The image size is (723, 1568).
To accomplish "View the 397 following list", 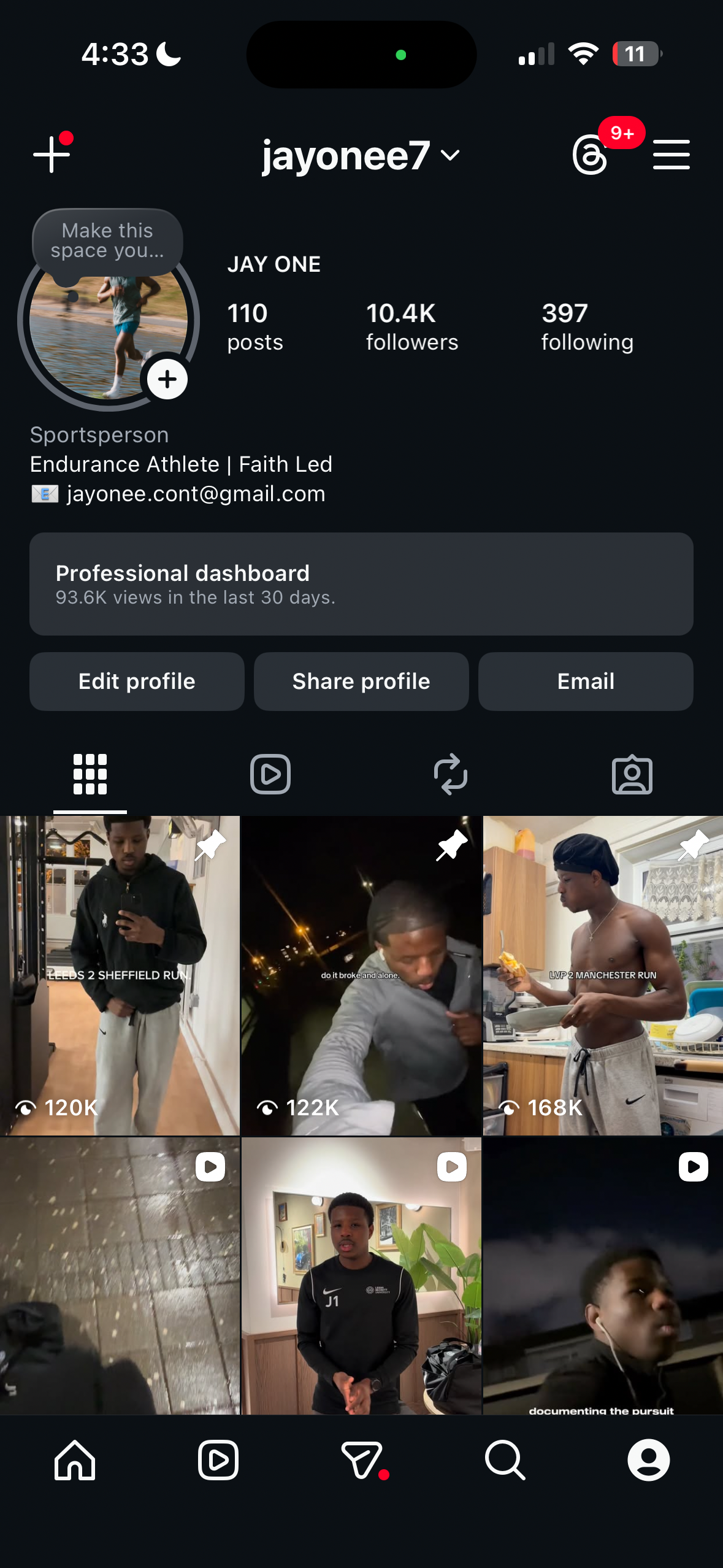I will tap(587, 327).
